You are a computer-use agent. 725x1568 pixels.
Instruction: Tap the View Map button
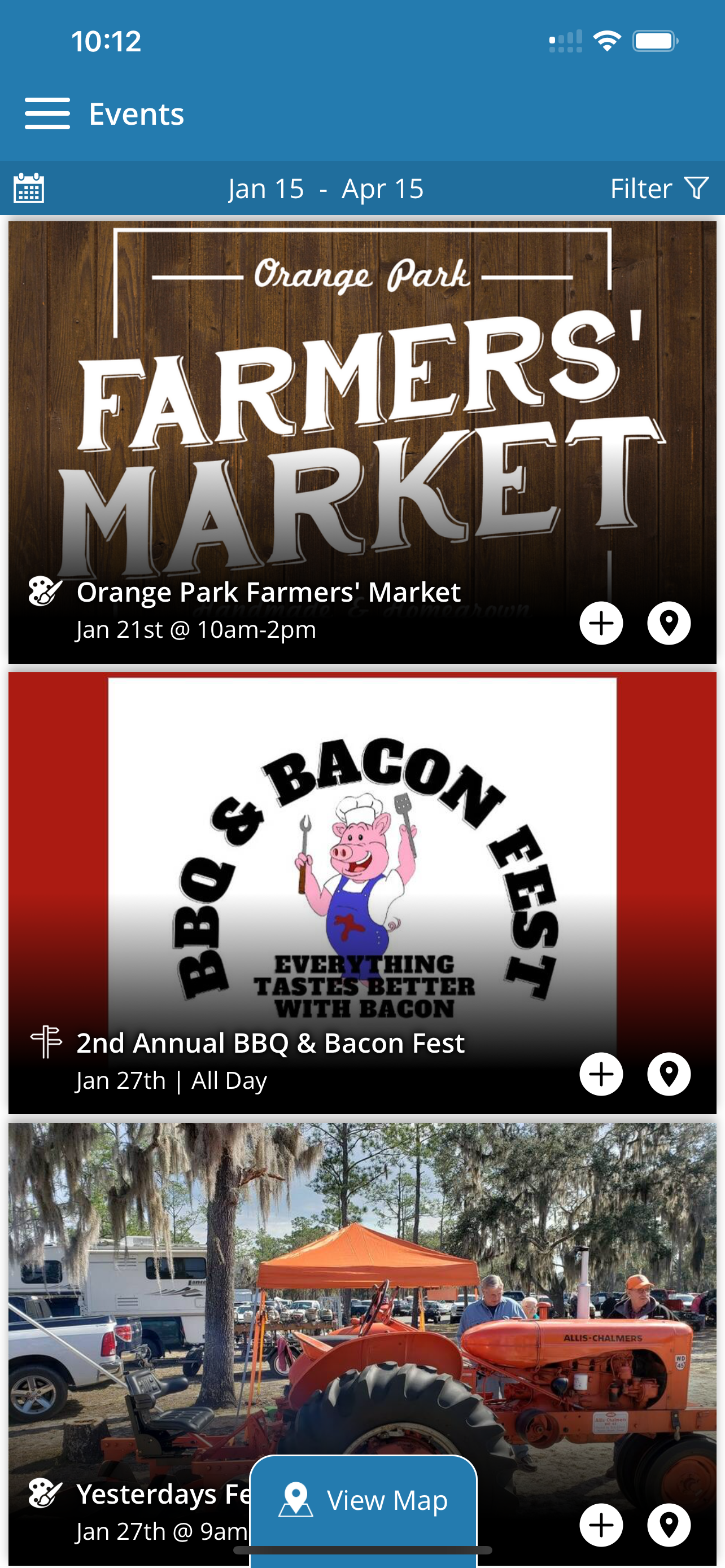point(364,1500)
